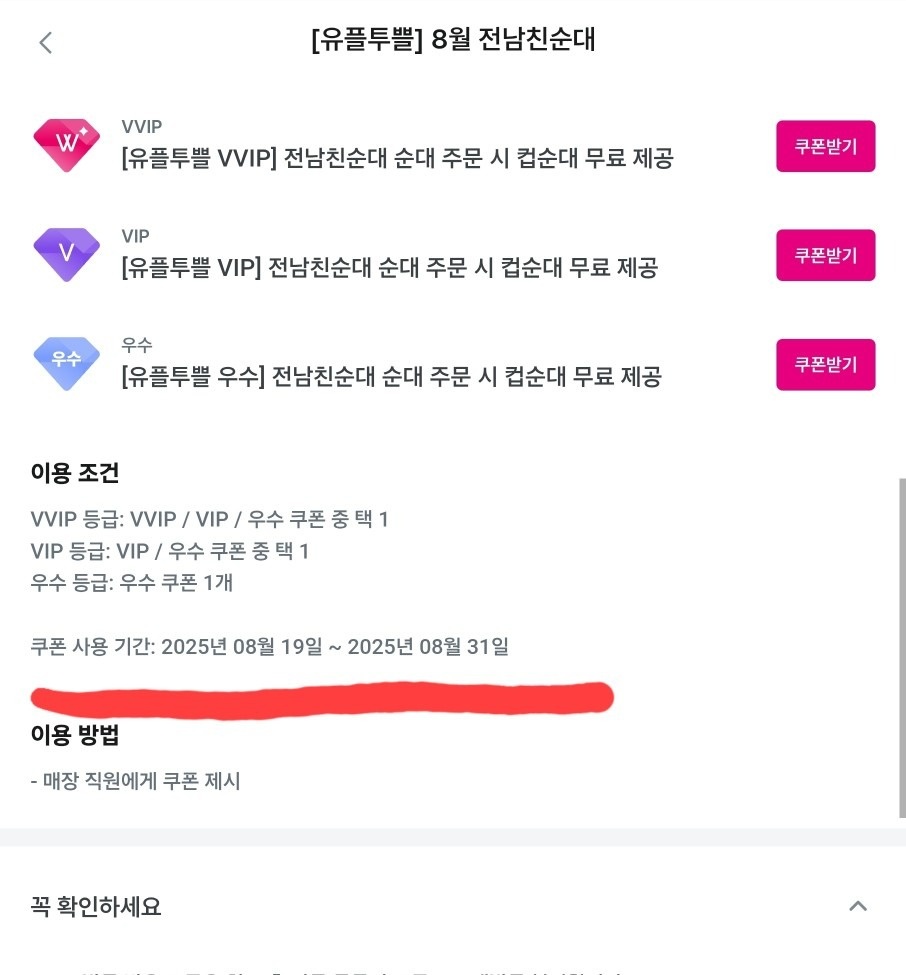Collapse the 꼭 확인하세요 section

857,907
